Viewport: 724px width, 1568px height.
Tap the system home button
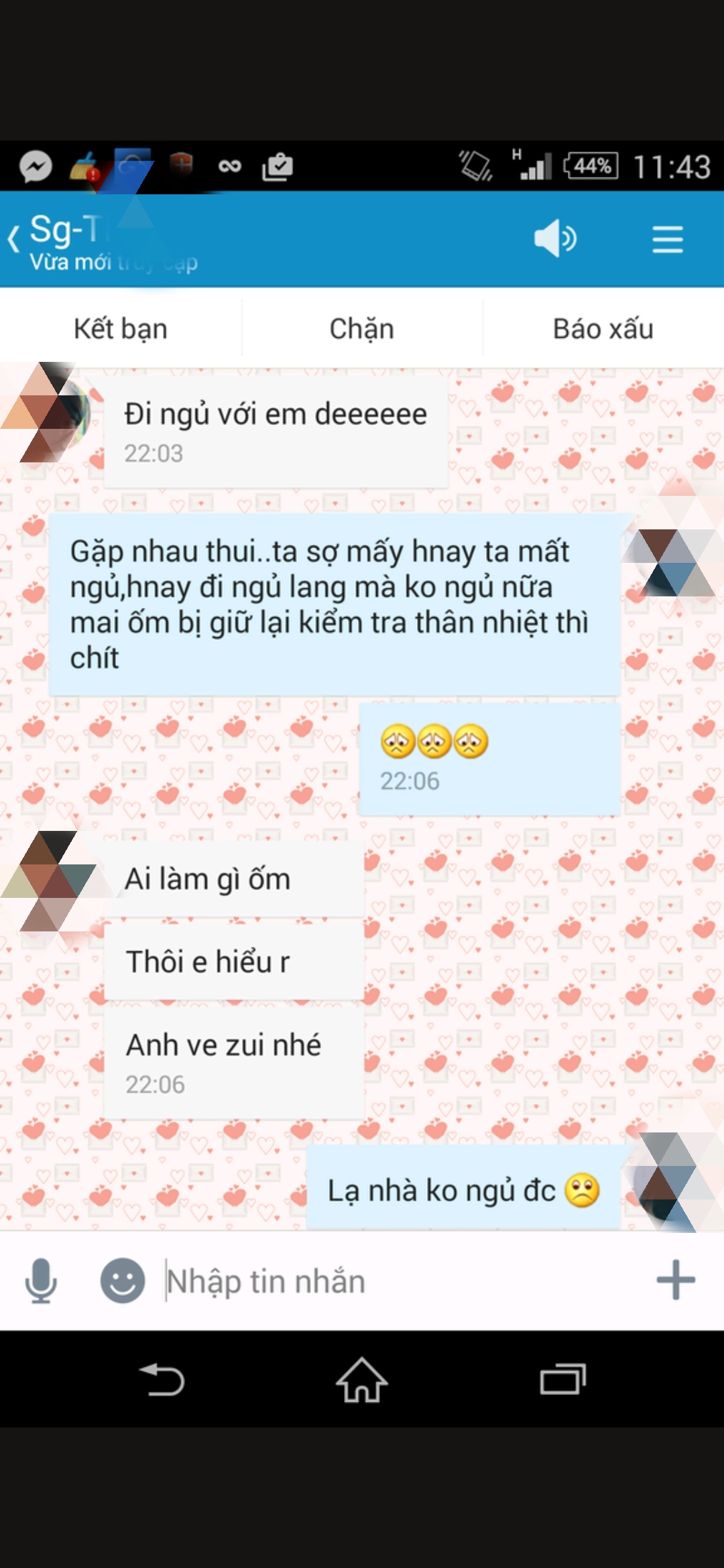(x=362, y=1380)
